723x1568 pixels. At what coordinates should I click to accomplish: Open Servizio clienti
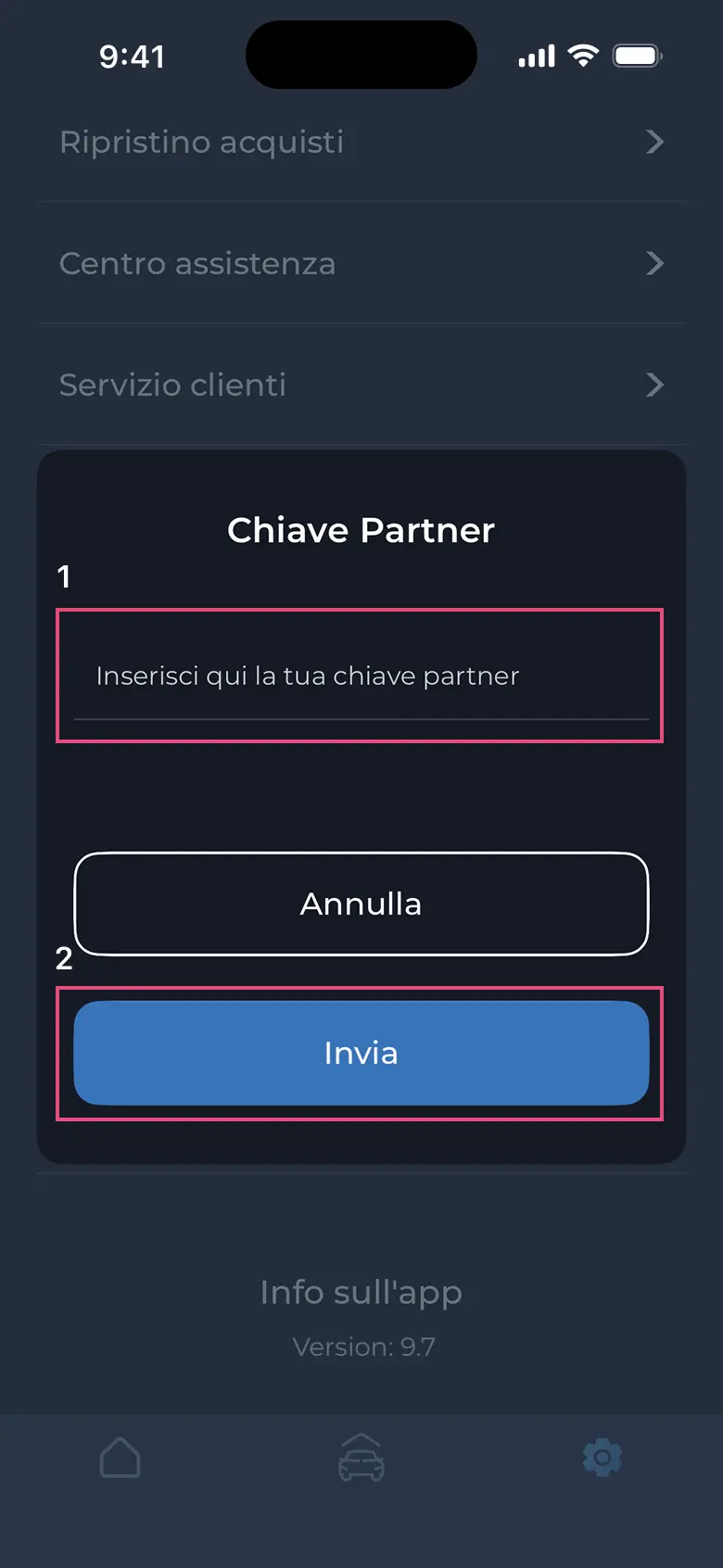tap(361, 385)
